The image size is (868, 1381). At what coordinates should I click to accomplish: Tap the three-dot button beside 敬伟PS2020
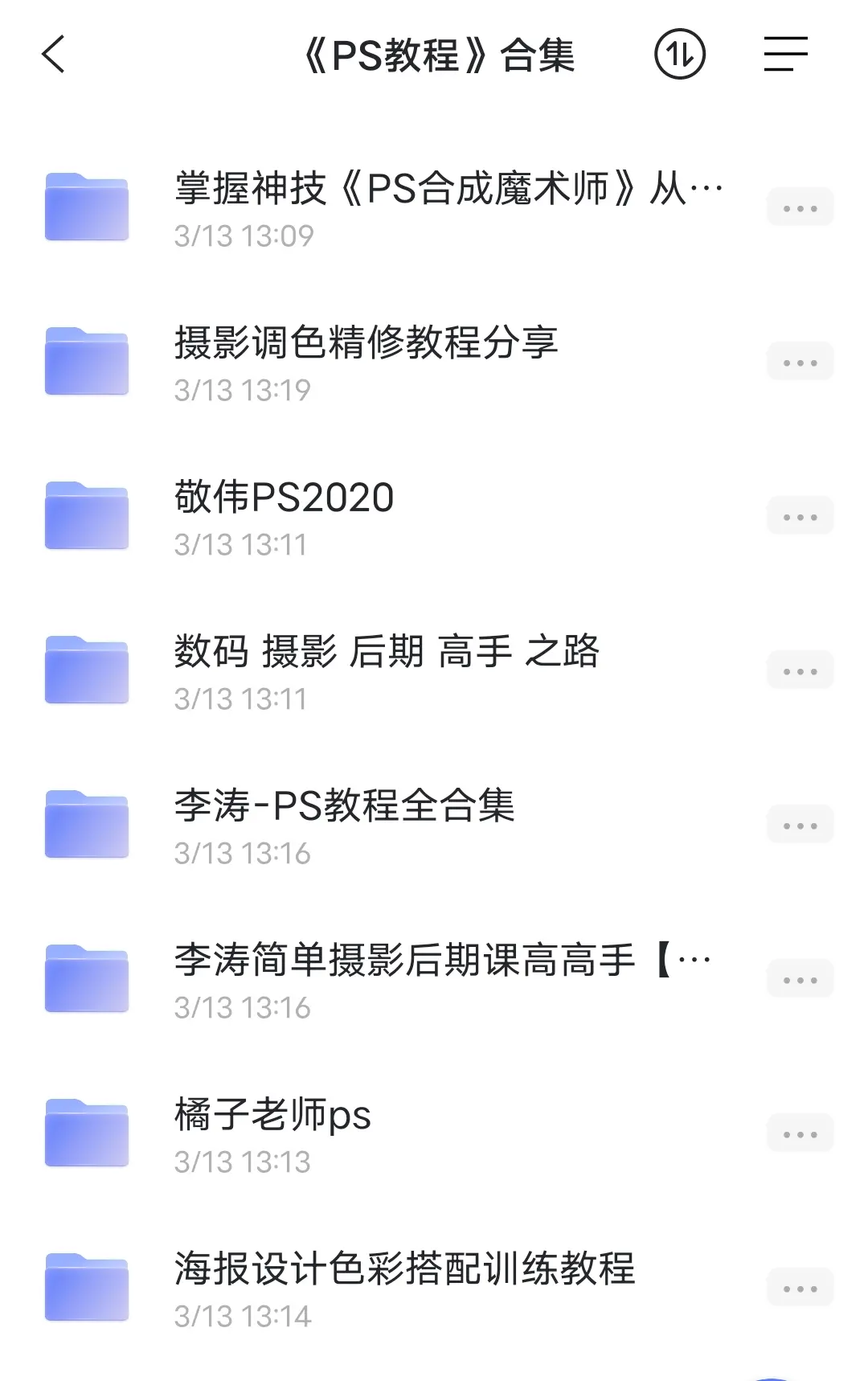pos(800,517)
